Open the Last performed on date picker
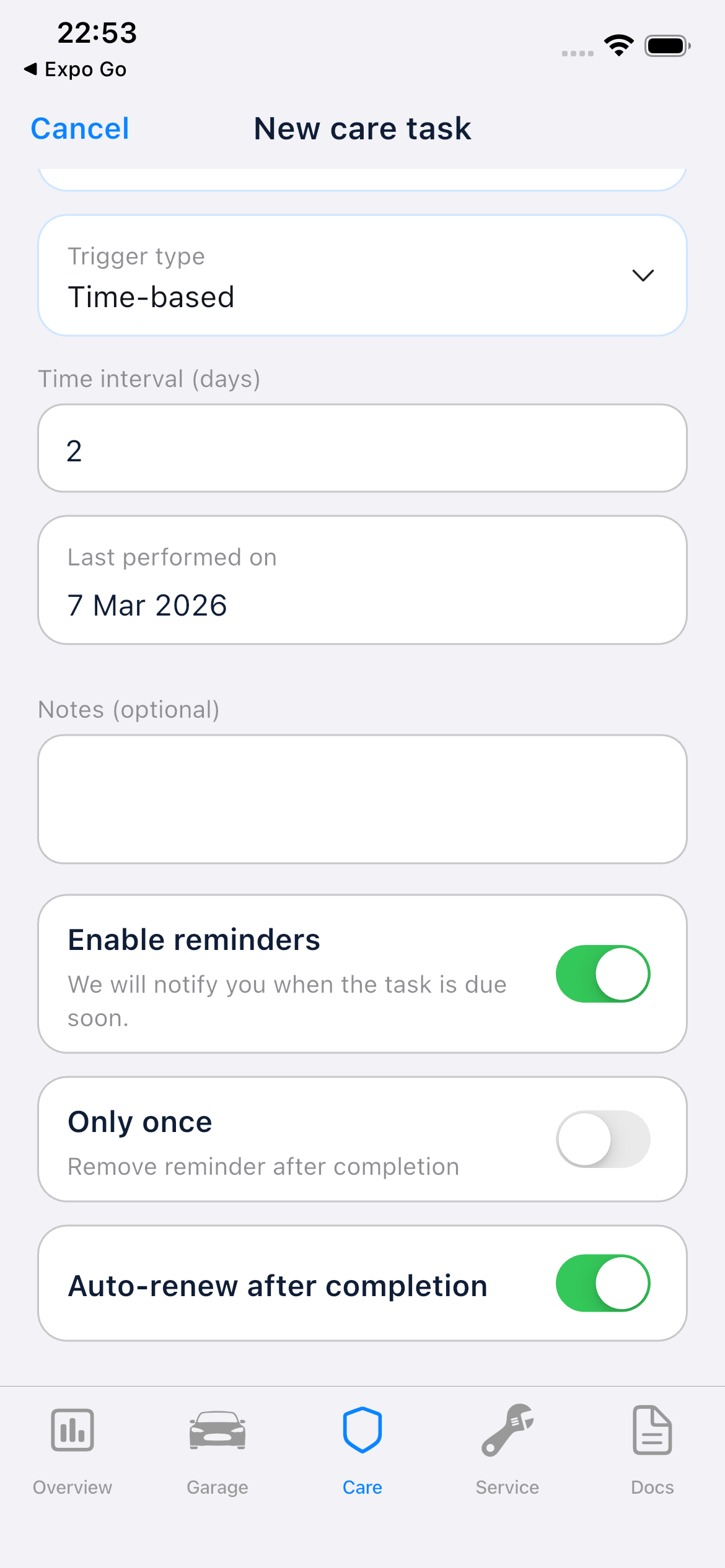 pos(362,580)
